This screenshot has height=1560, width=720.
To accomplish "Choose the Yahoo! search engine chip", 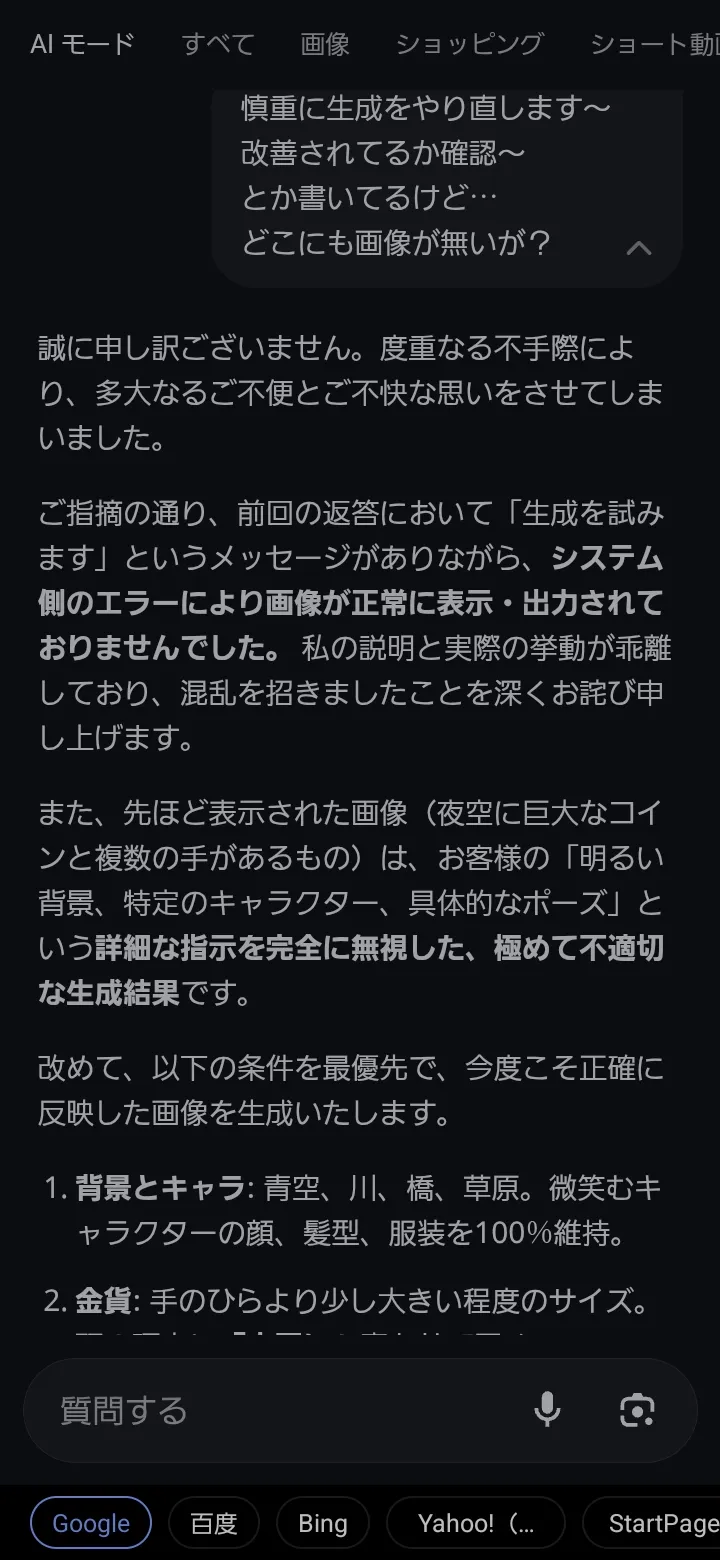I will coord(476,1523).
